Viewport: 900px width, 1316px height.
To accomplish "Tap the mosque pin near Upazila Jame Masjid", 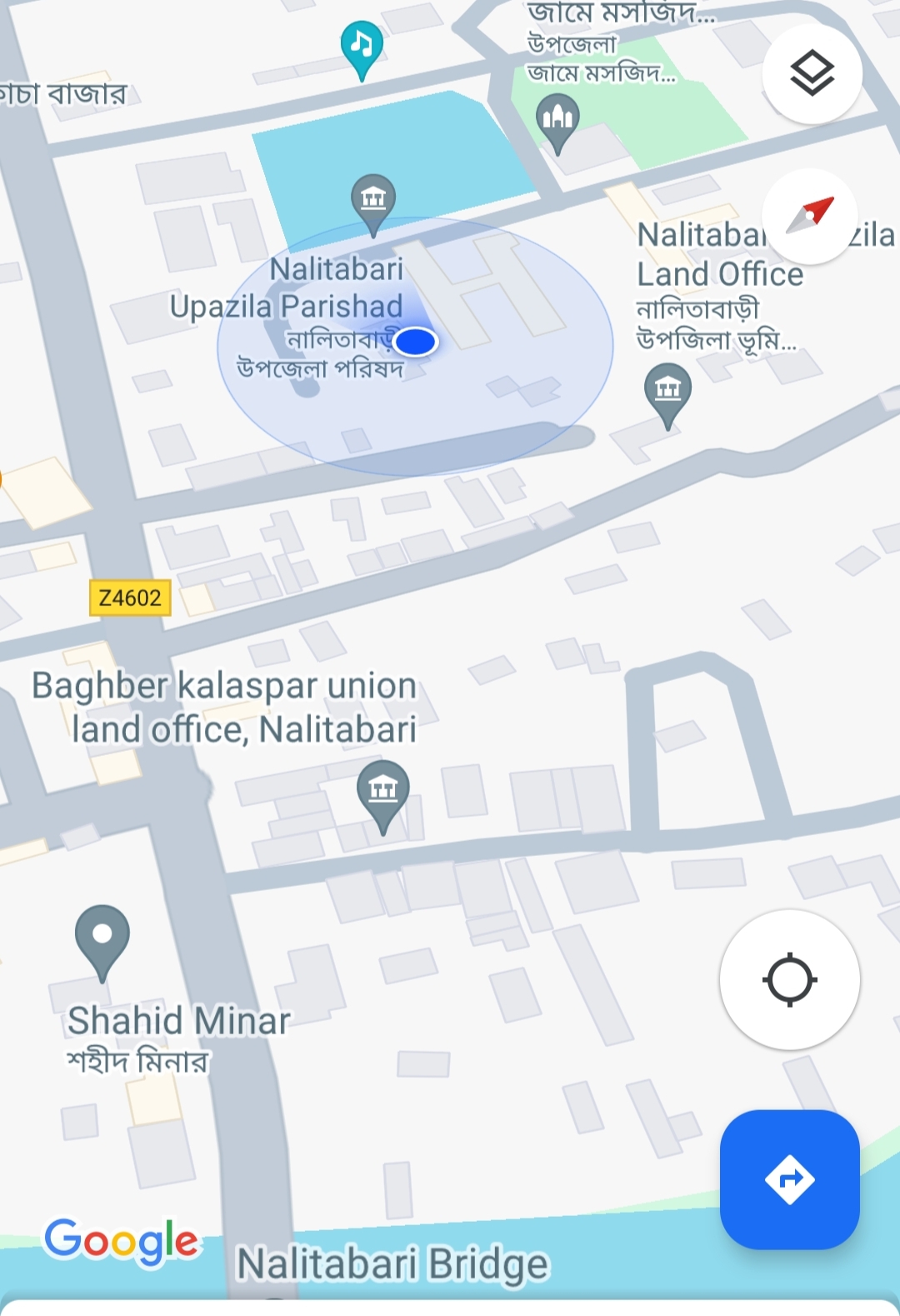I will point(557,118).
